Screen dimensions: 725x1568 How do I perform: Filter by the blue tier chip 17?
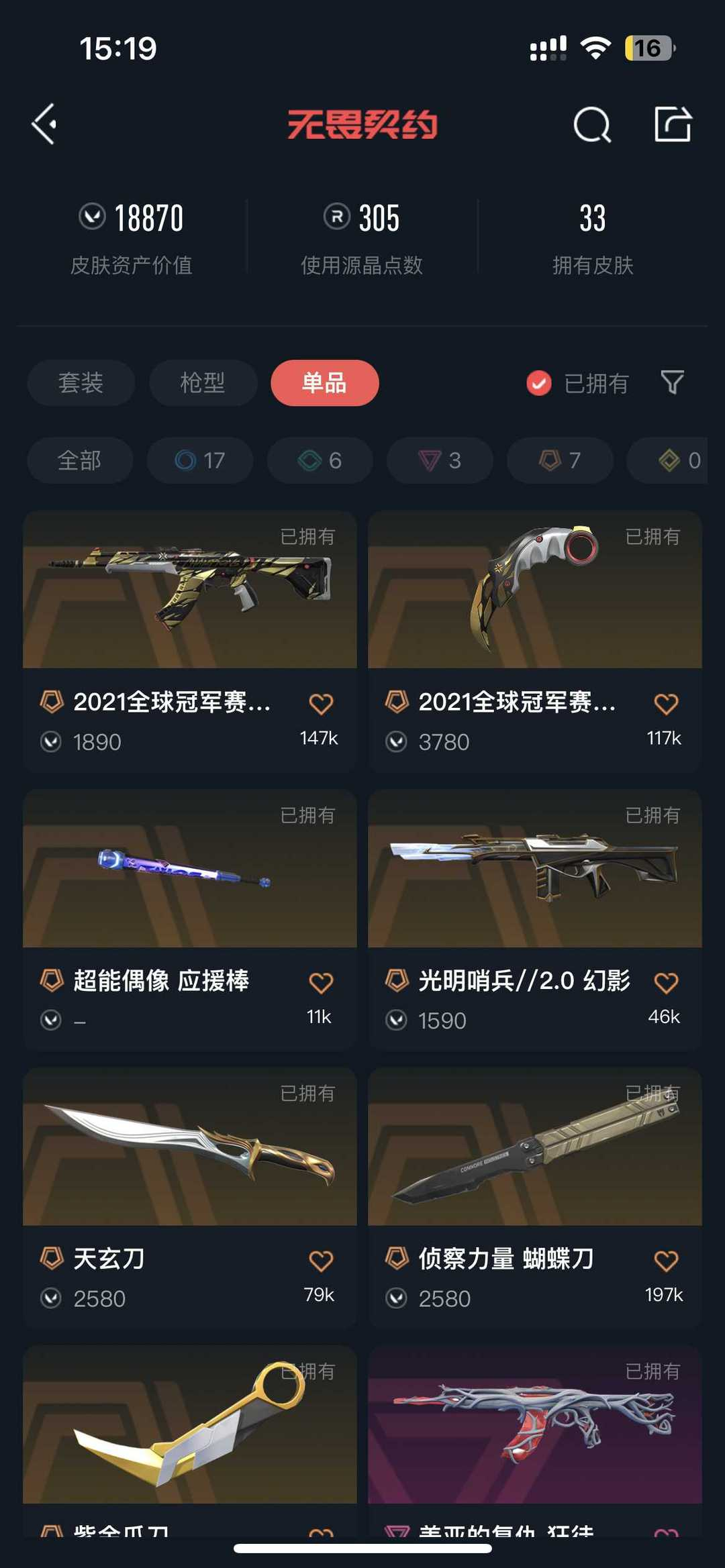[x=200, y=460]
